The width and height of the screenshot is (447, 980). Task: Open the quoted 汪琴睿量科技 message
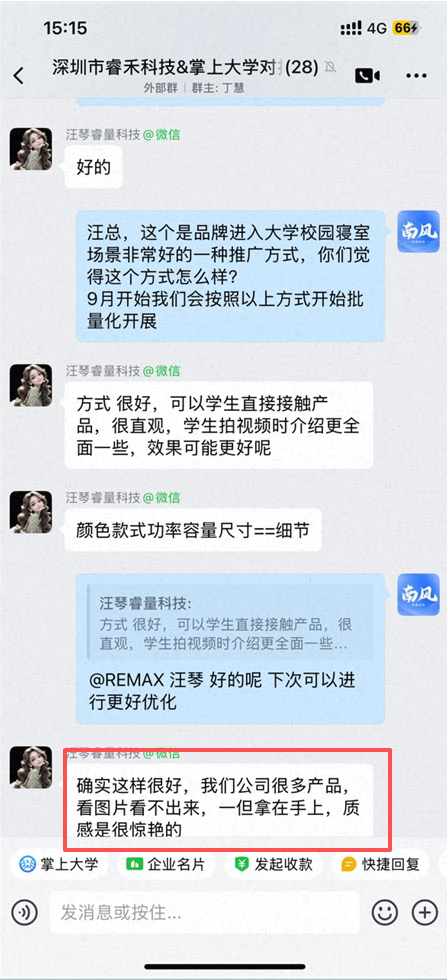point(229,621)
